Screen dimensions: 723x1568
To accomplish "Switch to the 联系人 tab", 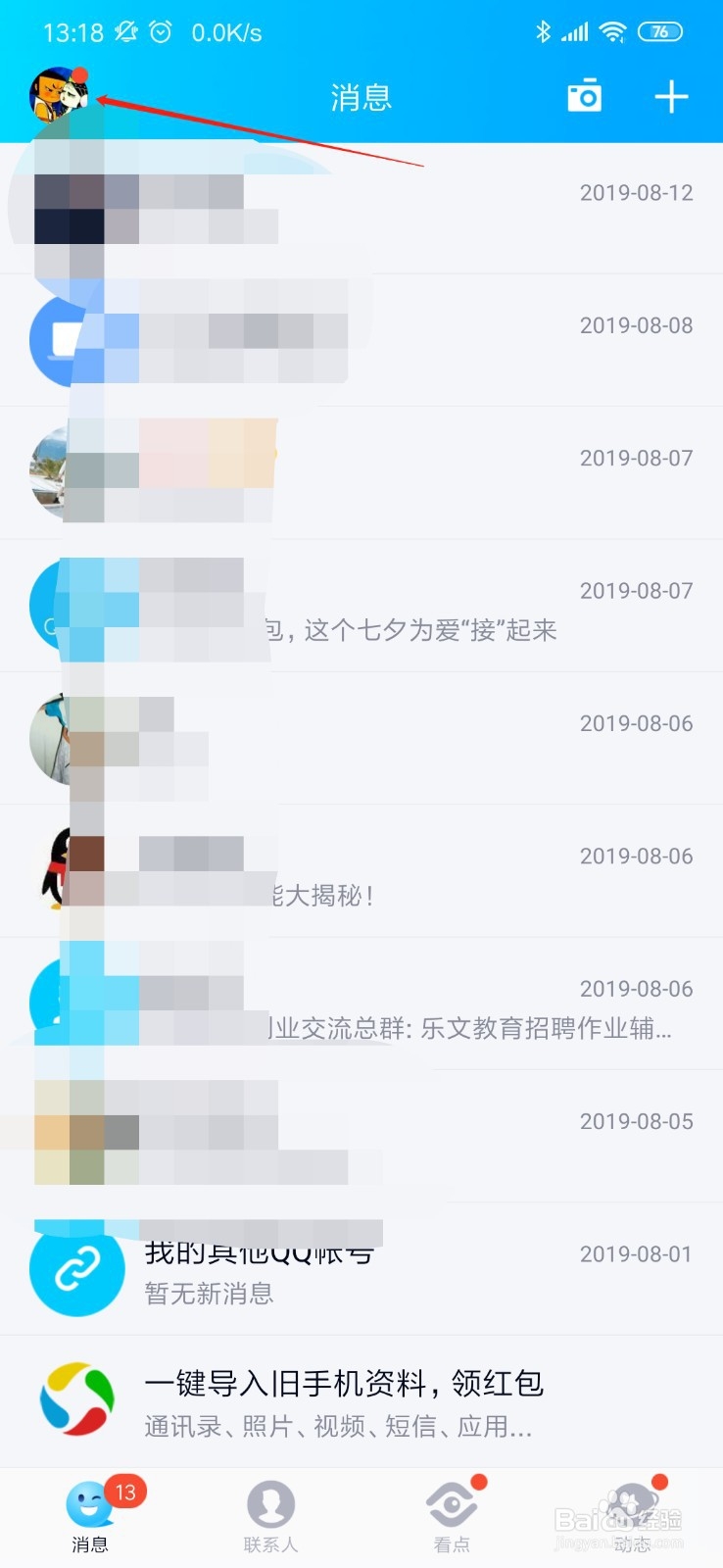I will tap(270, 1514).
